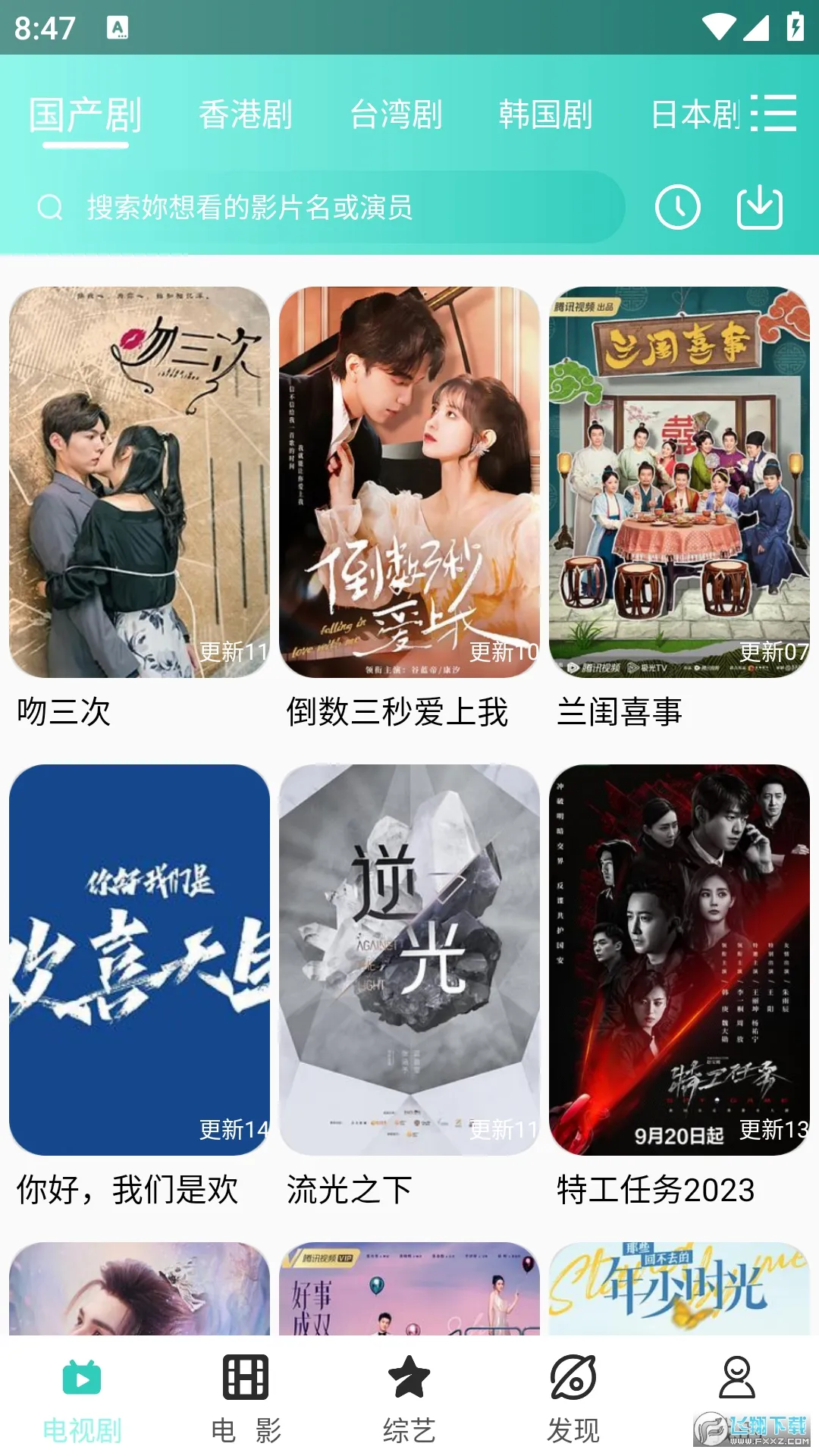Image resolution: width=819 pixels, height=1456 pixels.
Task: Open the drama 特工任务2023
Action: click(x=679, y=960)
